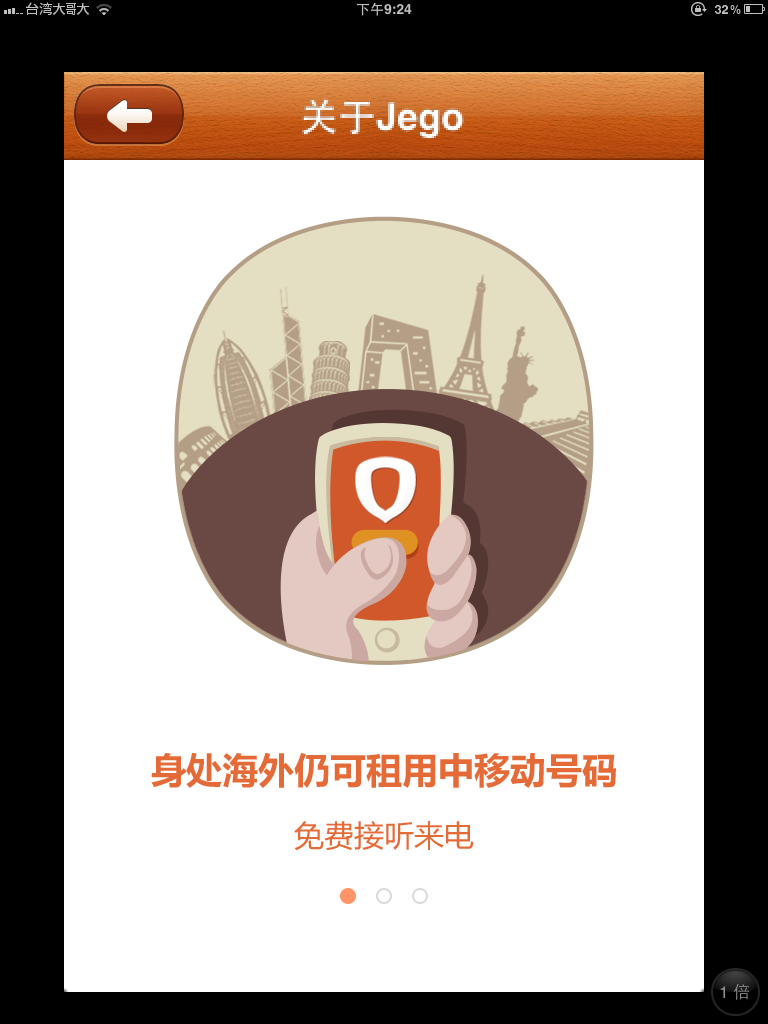The height and width of the screenshot is (1024, 768).
Task: Tap the page indicator dots
Action: coord(384,896)
